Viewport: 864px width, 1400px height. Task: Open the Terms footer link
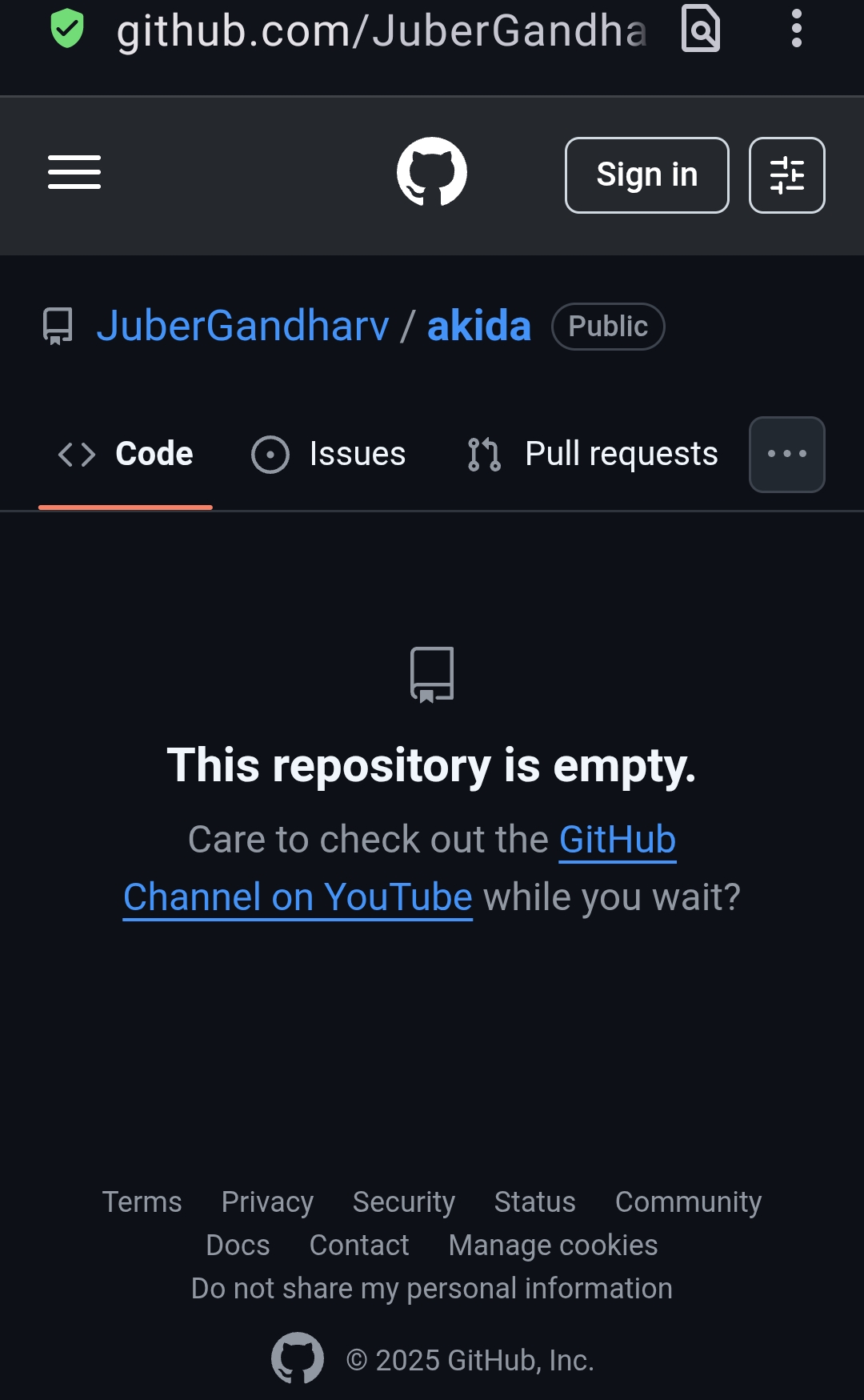pos(142,1201)
